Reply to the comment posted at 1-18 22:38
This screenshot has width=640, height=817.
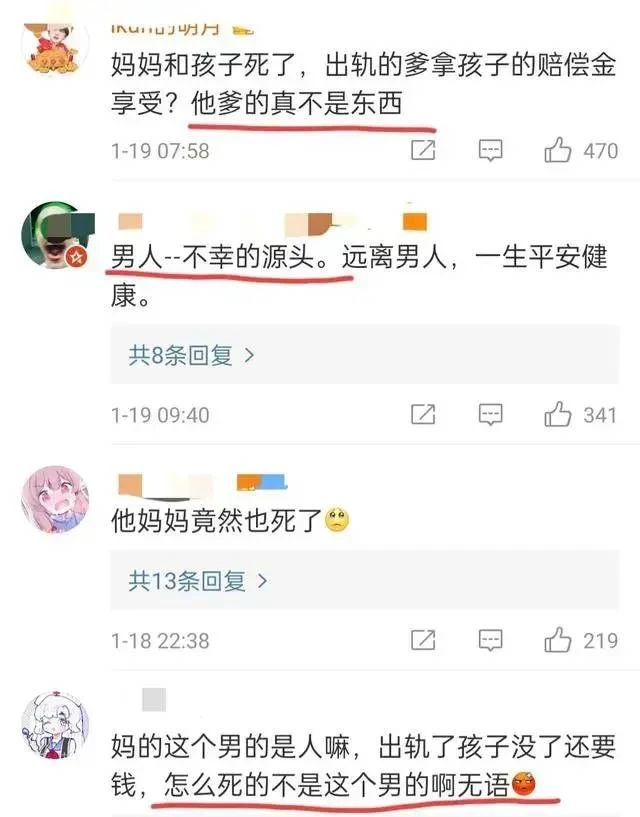[x=490, y=640]
